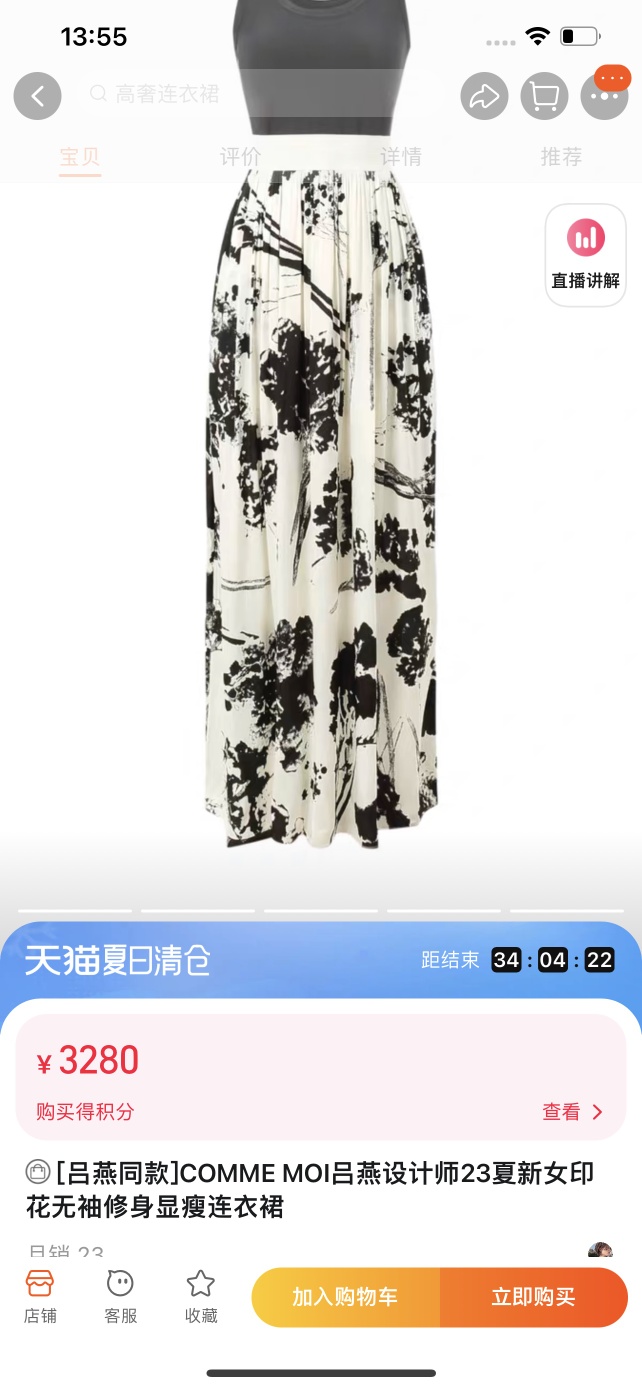Visit the 店铺 store page
The image size is (642, 1389).
coord(40,1296)
